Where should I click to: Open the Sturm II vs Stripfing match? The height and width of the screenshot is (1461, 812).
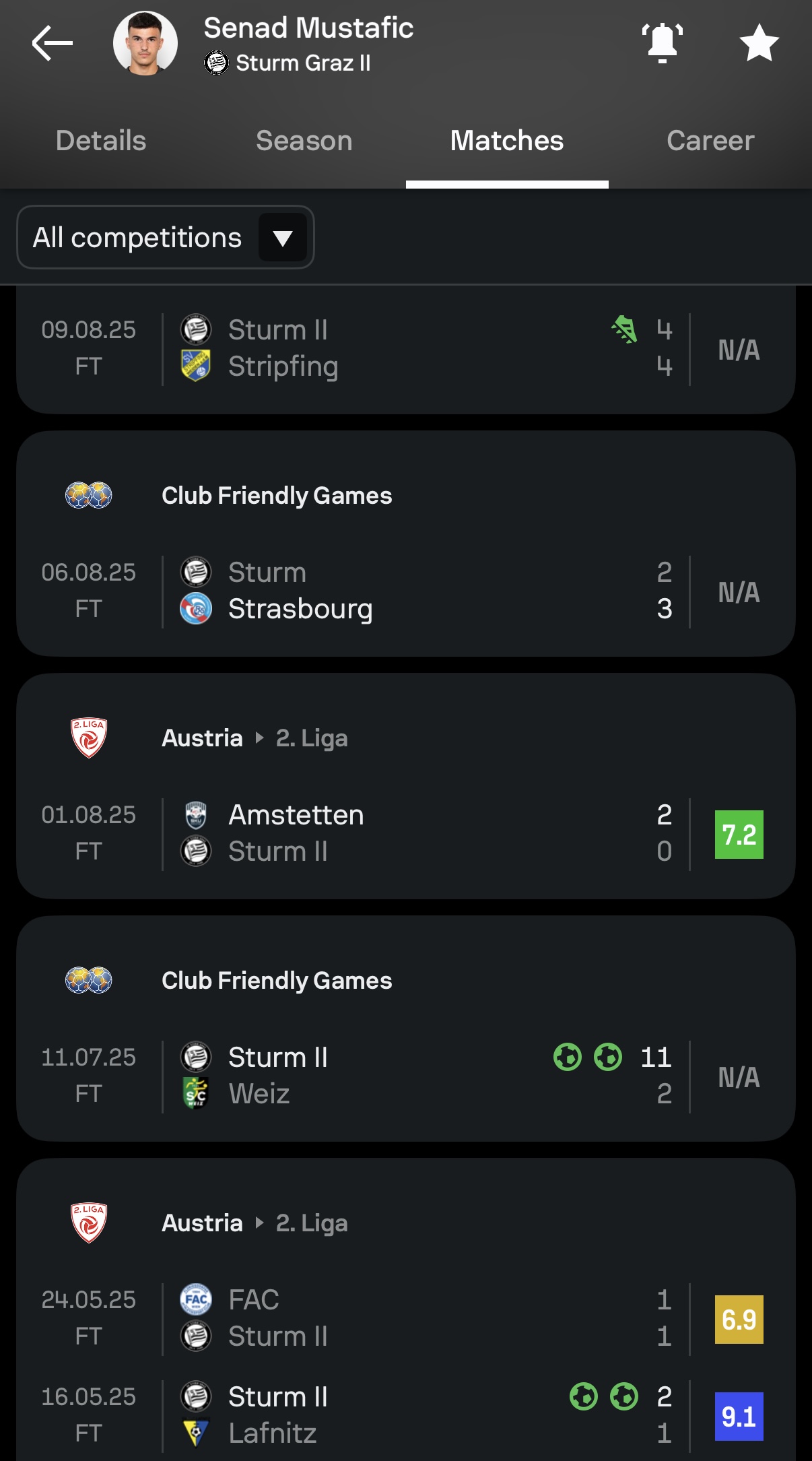coord(406,349)
